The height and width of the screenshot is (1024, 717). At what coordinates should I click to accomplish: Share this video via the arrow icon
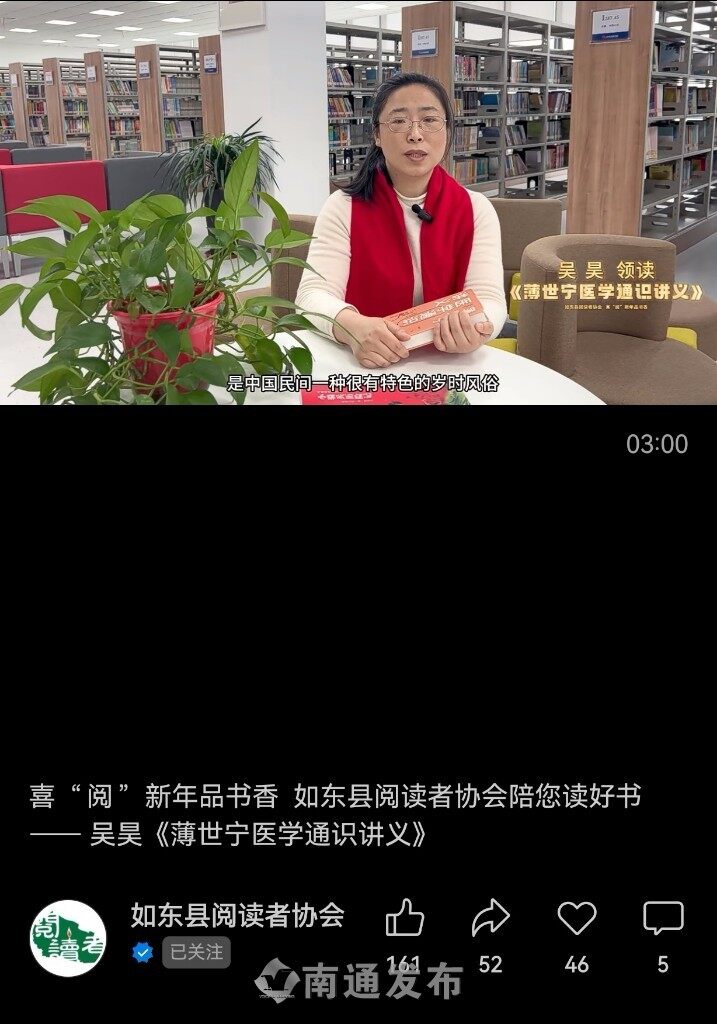490,918
